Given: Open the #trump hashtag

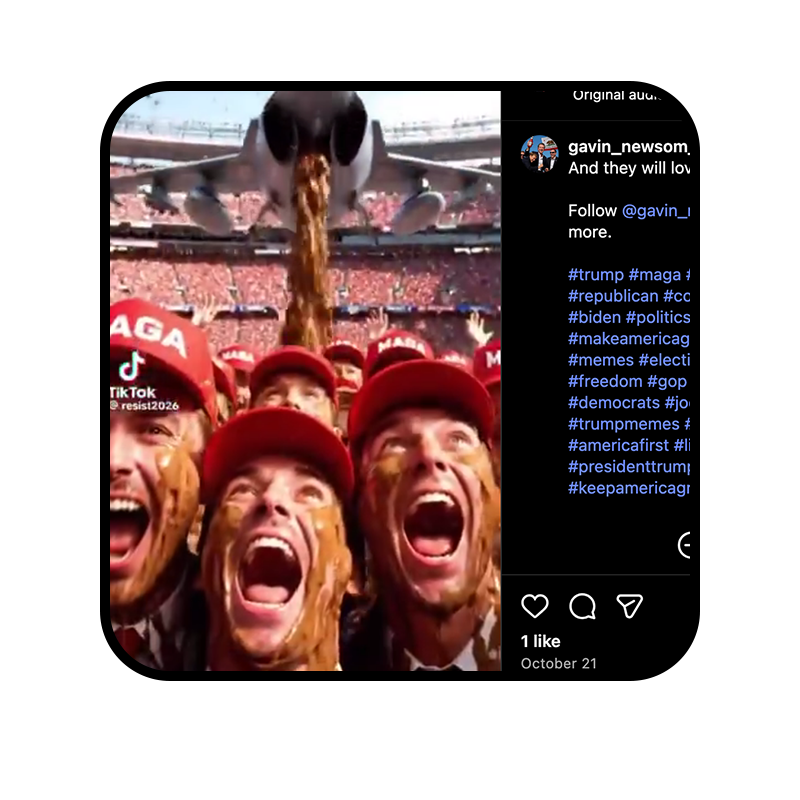Looking at the screenshot, I should click(x=596, y=275).
